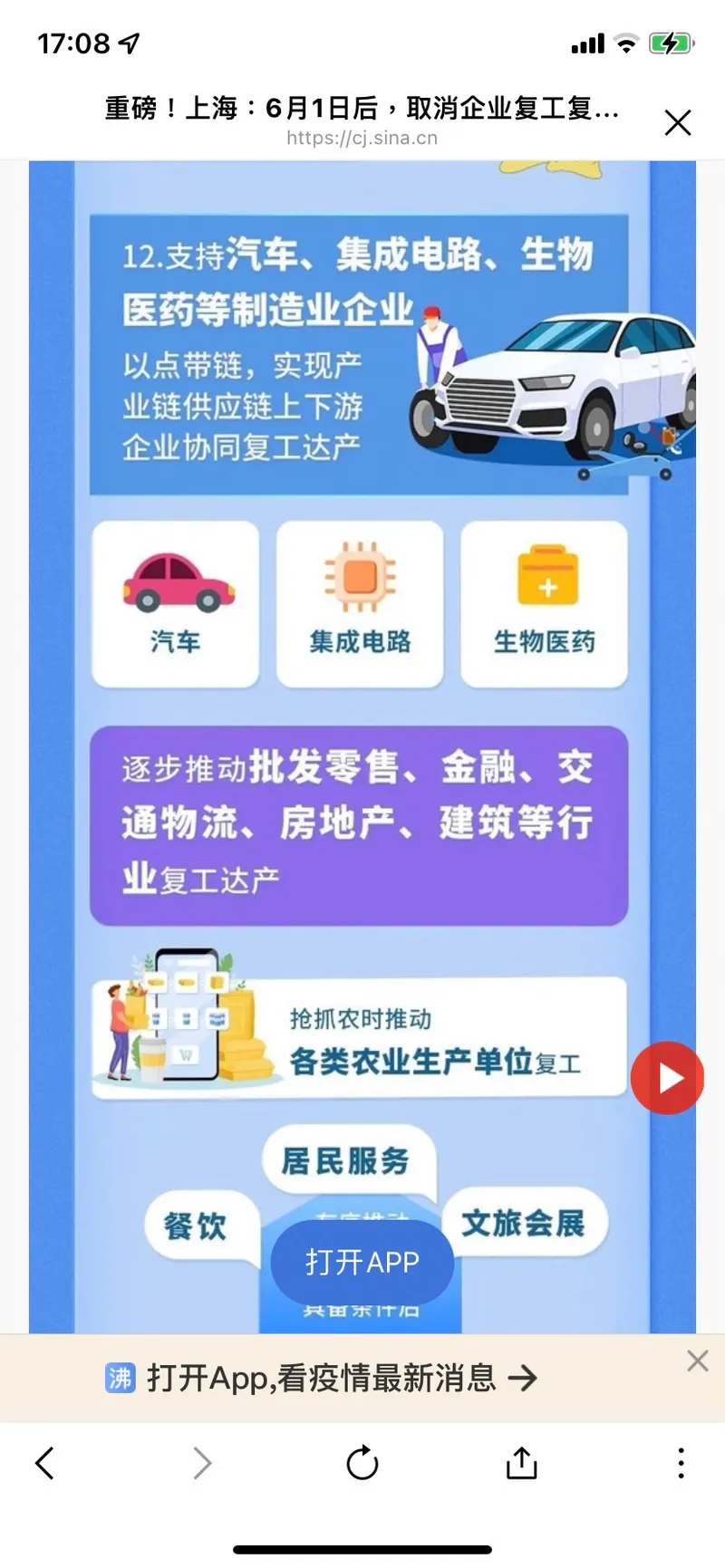Tap the red floating play button
The height and width of the screenshot is (1568, 725).
(668, 1078)
